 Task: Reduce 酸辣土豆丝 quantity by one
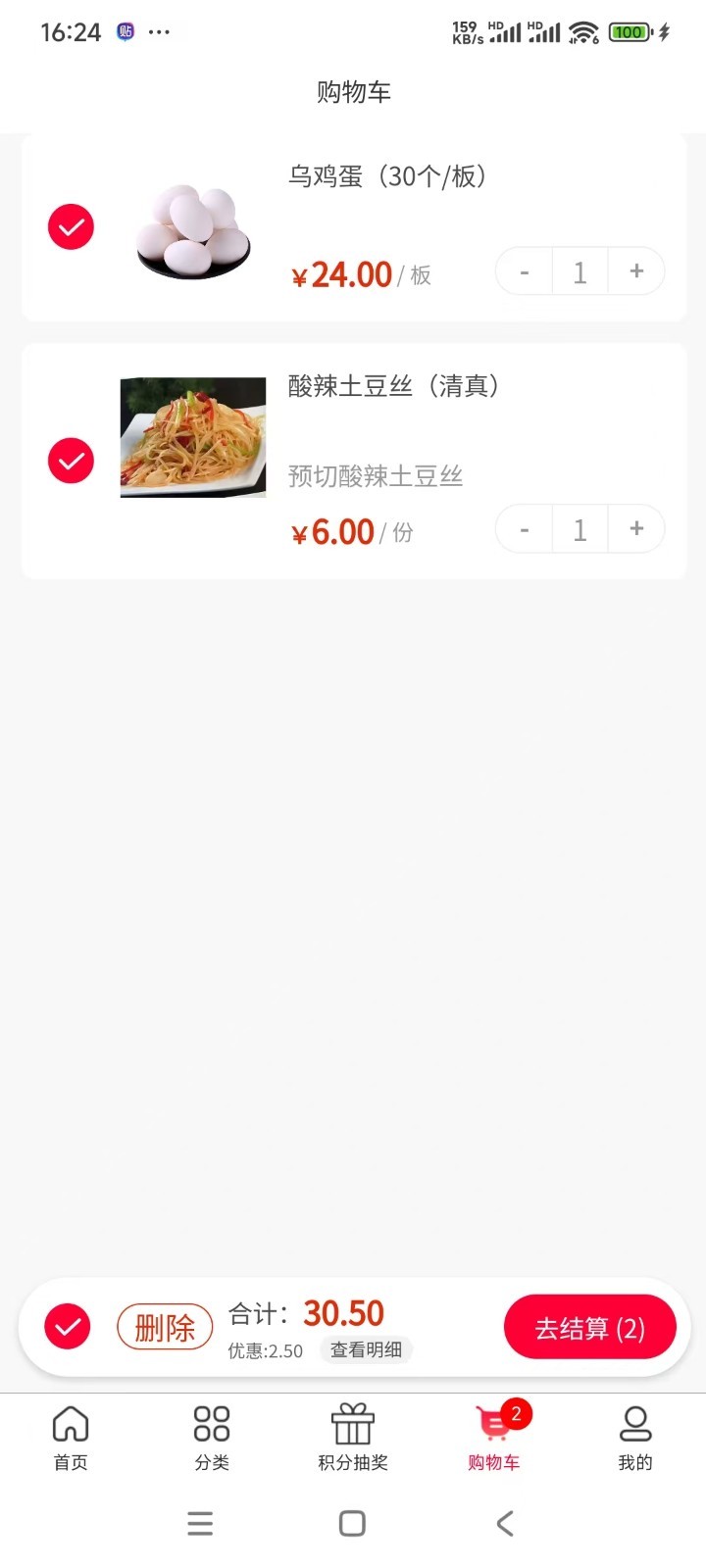tap(525, 529)
